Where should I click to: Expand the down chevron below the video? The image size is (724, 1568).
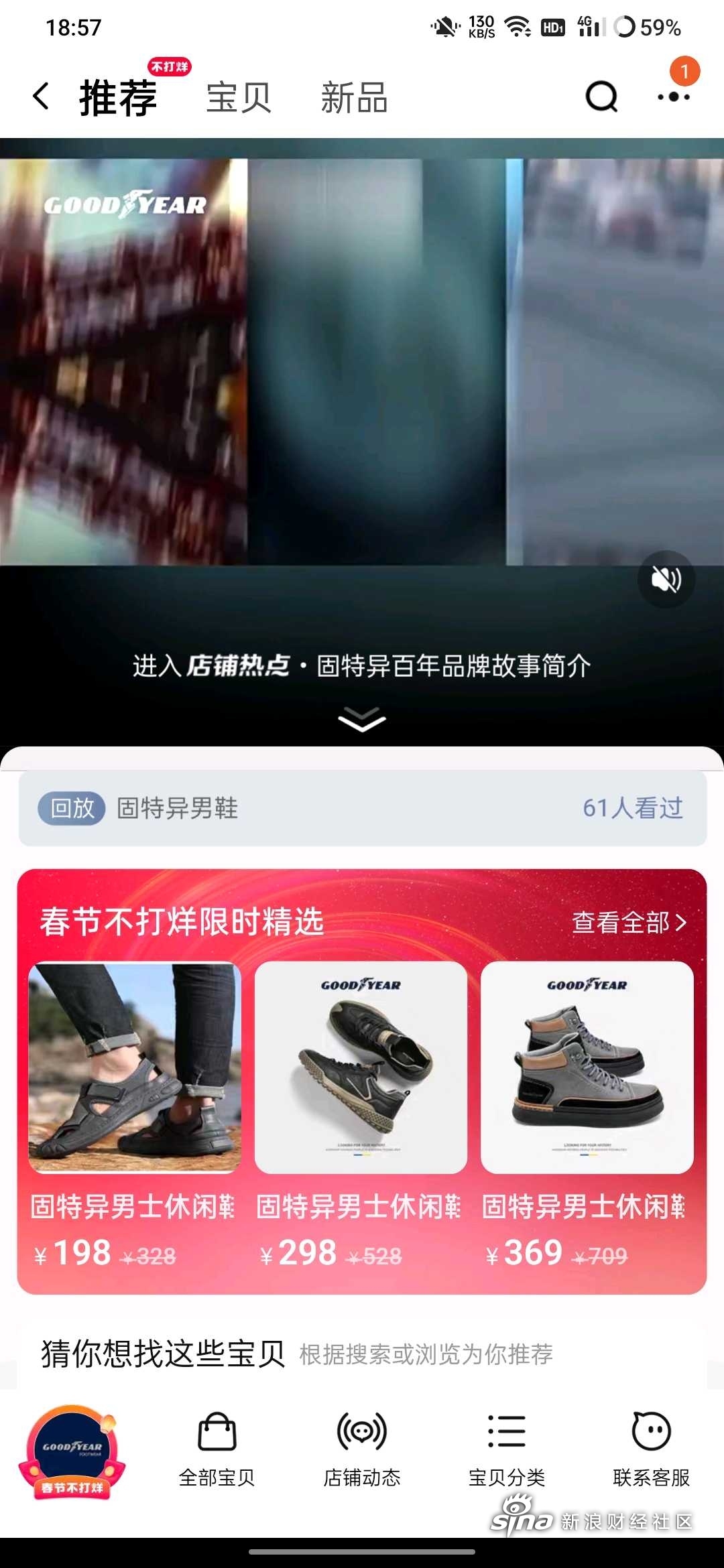[362, 719]
